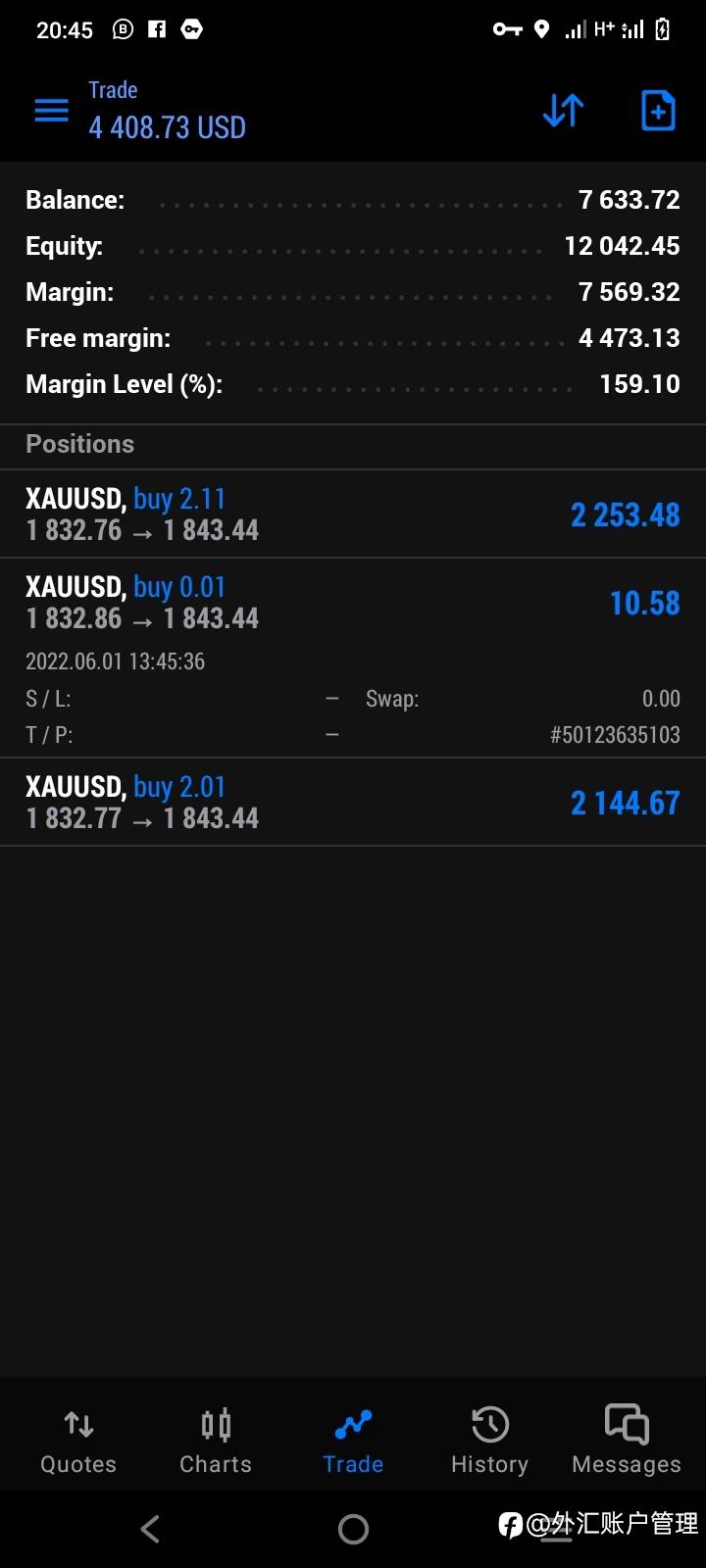This screenshot has width=706, height=1568.
Task: Collapse the XAUUSD buy 0.01 position details
Action: [x=353, y=659]
